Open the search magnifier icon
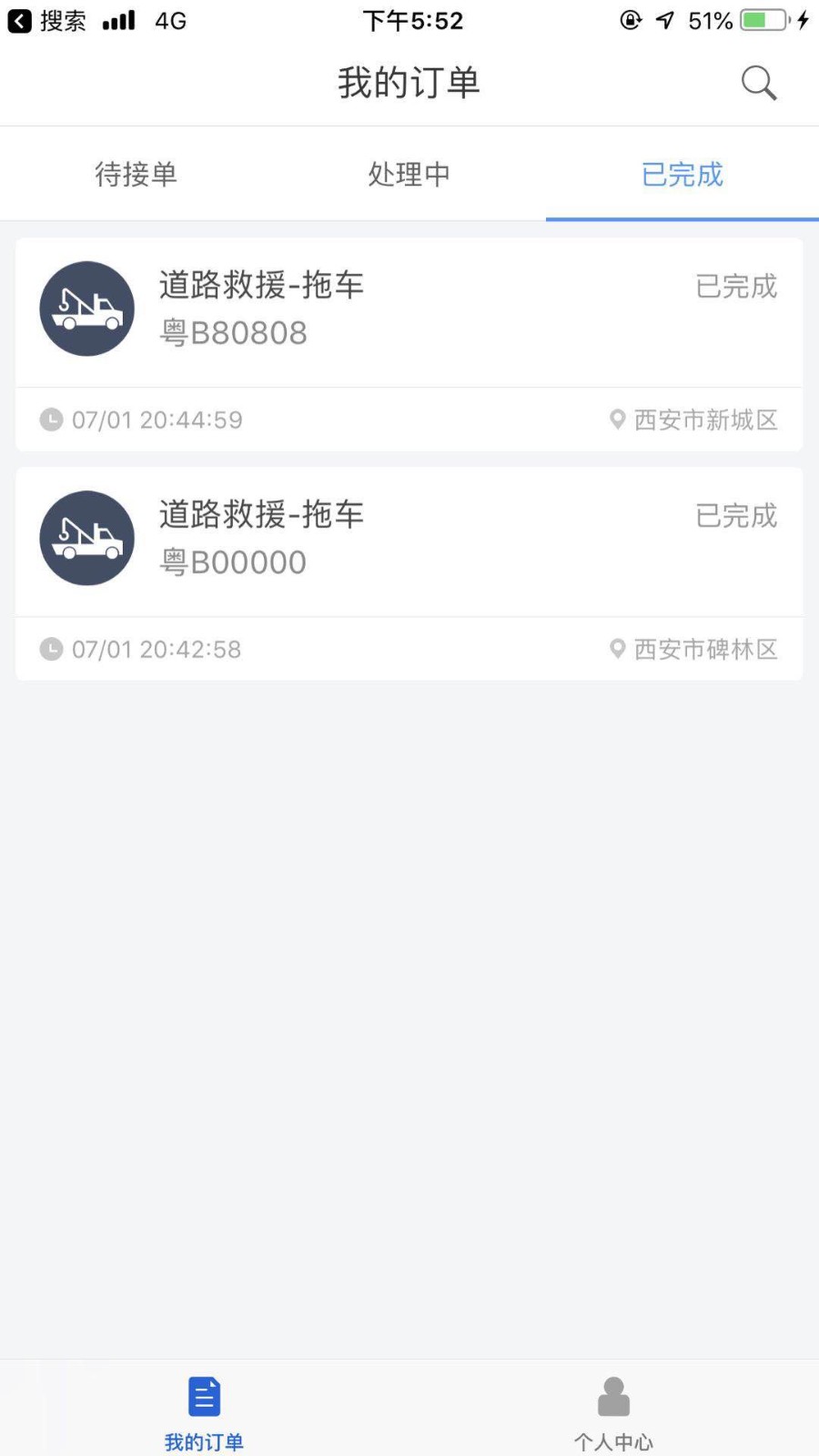 758,83
